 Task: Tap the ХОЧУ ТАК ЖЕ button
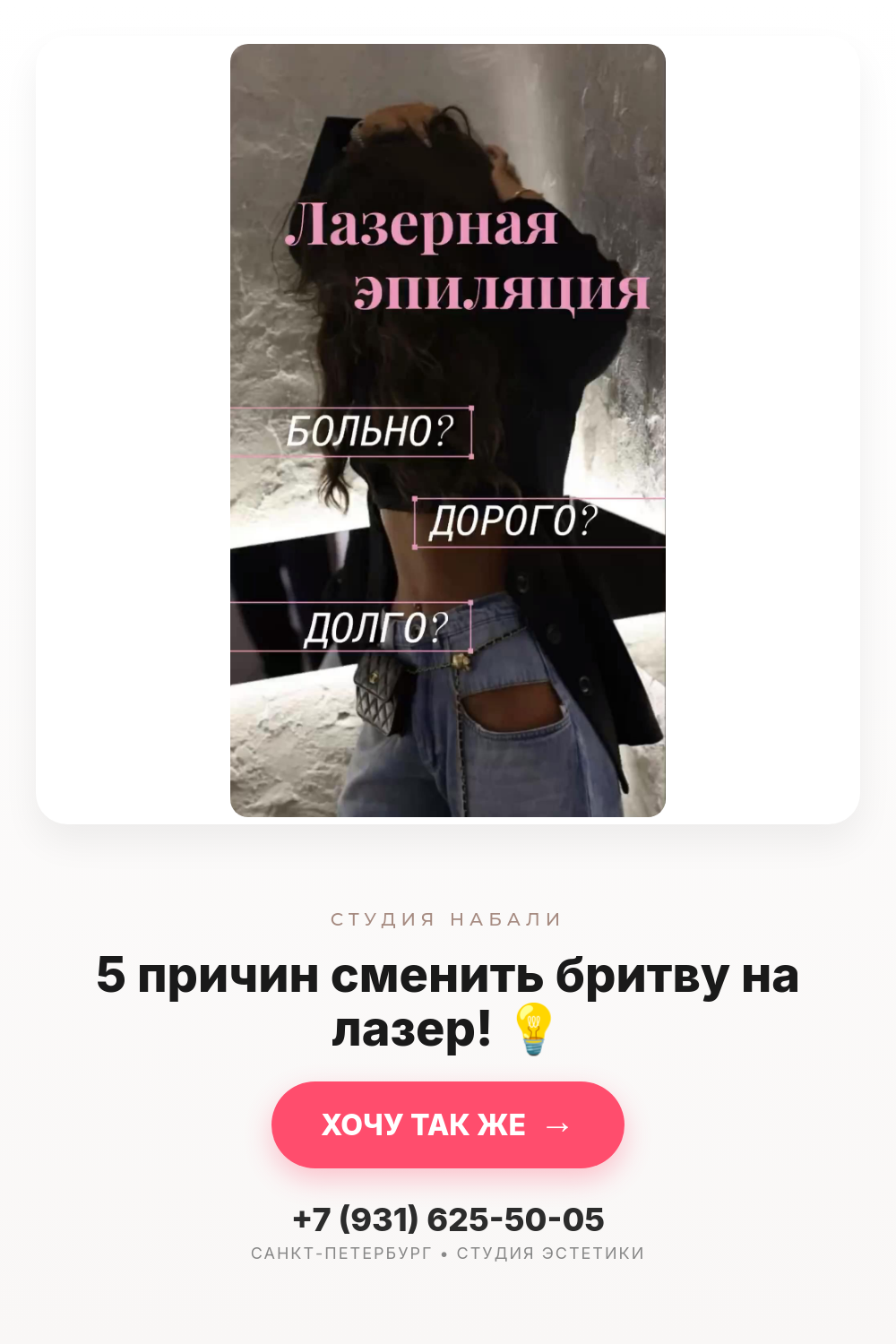point(448,1124)
